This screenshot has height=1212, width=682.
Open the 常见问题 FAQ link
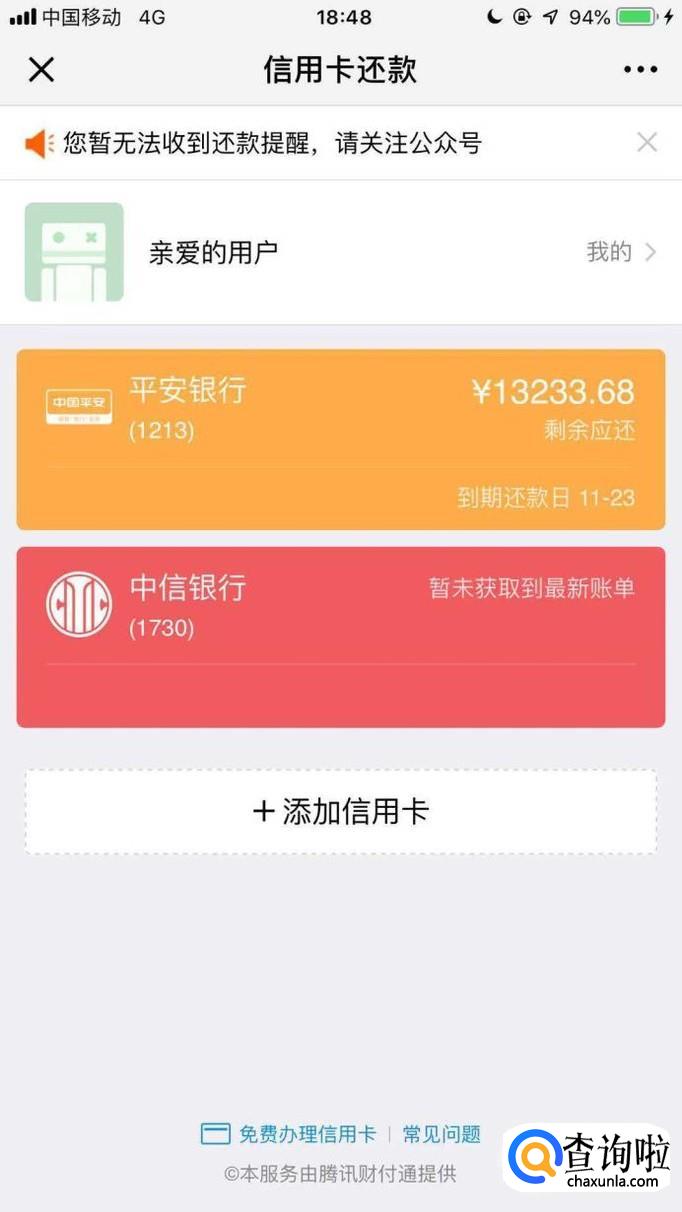tap(441, 1134)
